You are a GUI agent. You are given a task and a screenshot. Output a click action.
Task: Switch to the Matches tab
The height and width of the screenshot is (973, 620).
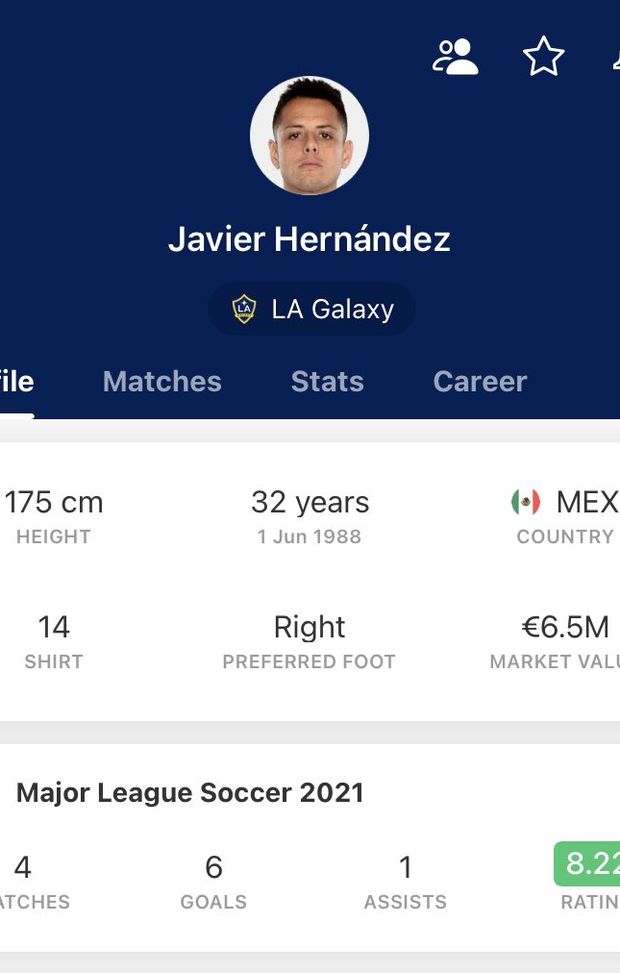click(x=162, y=381)
